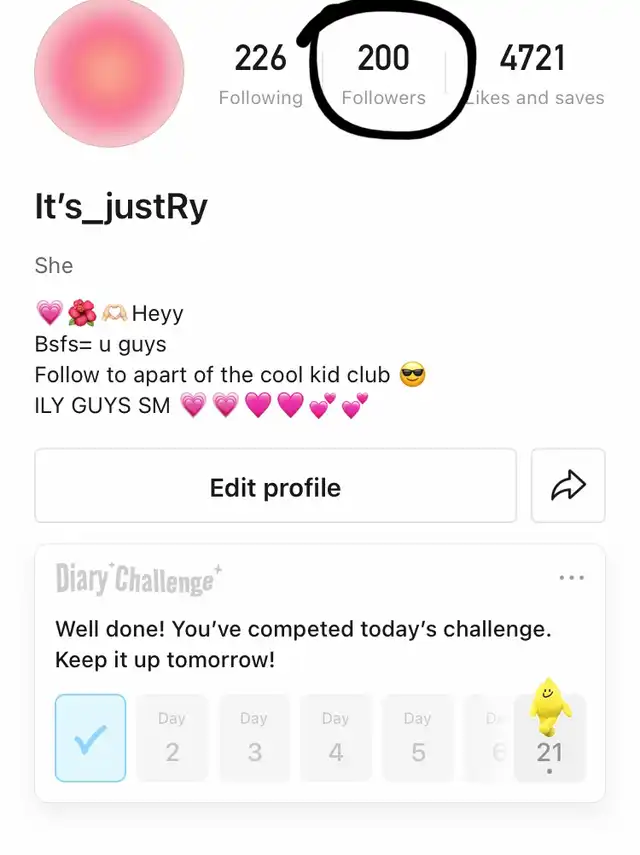Open the Diary Challenge overflow menu

pyautogui.click(x=571, y=578)
